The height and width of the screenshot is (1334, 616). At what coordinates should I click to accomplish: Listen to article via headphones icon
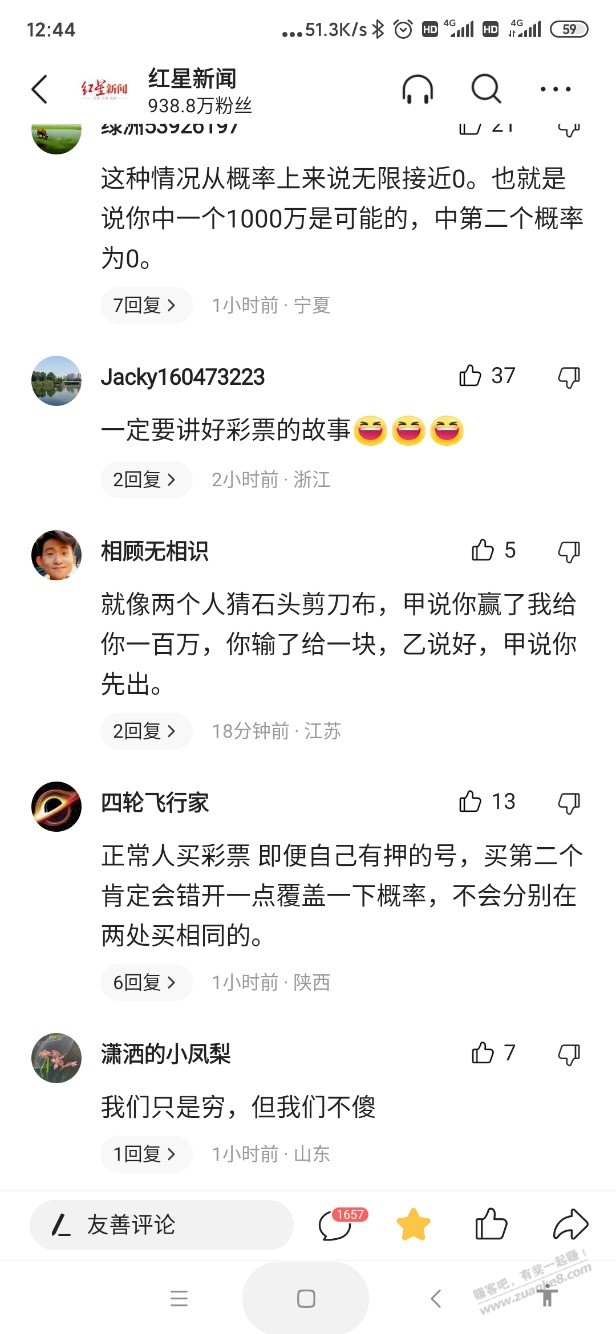point(418,90)
